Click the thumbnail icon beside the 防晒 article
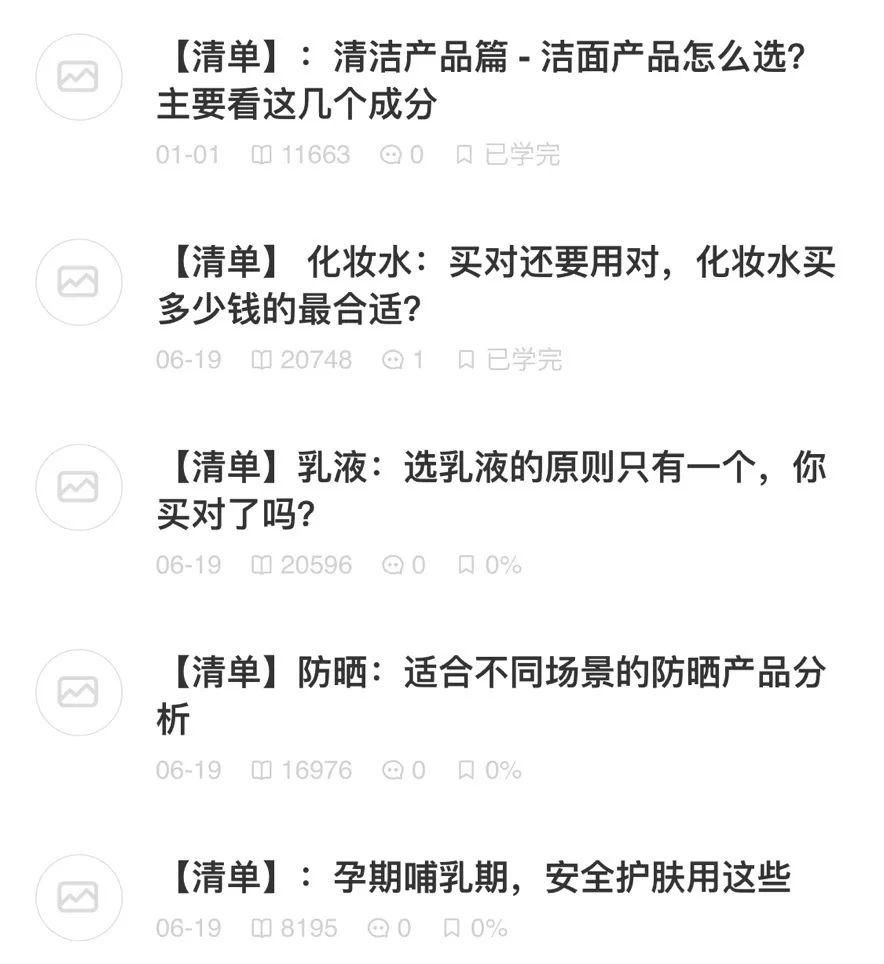Image resolution: width=884 pixels, height=964 pixels. click(x=78, y=692)
